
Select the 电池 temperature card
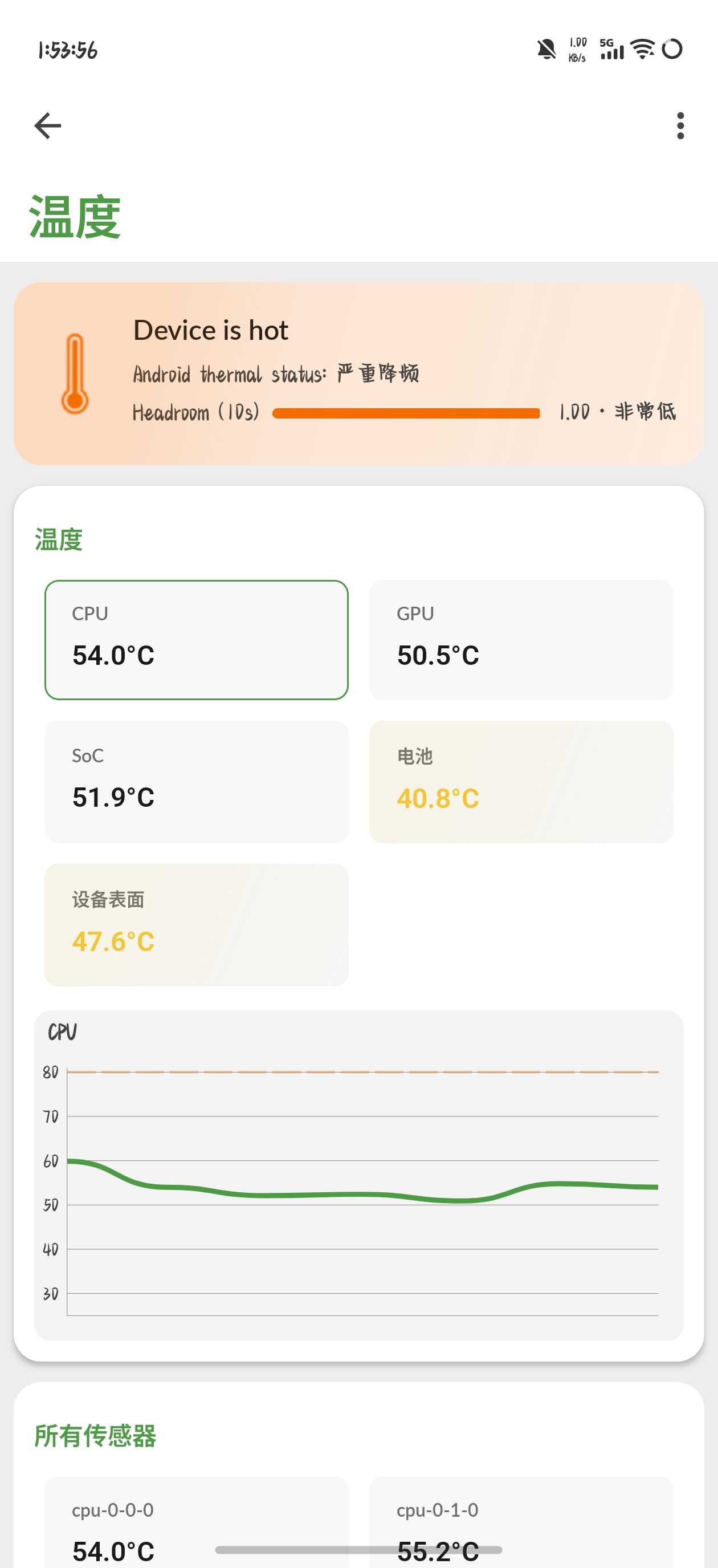pyautogui.click(x=521, y=782)
